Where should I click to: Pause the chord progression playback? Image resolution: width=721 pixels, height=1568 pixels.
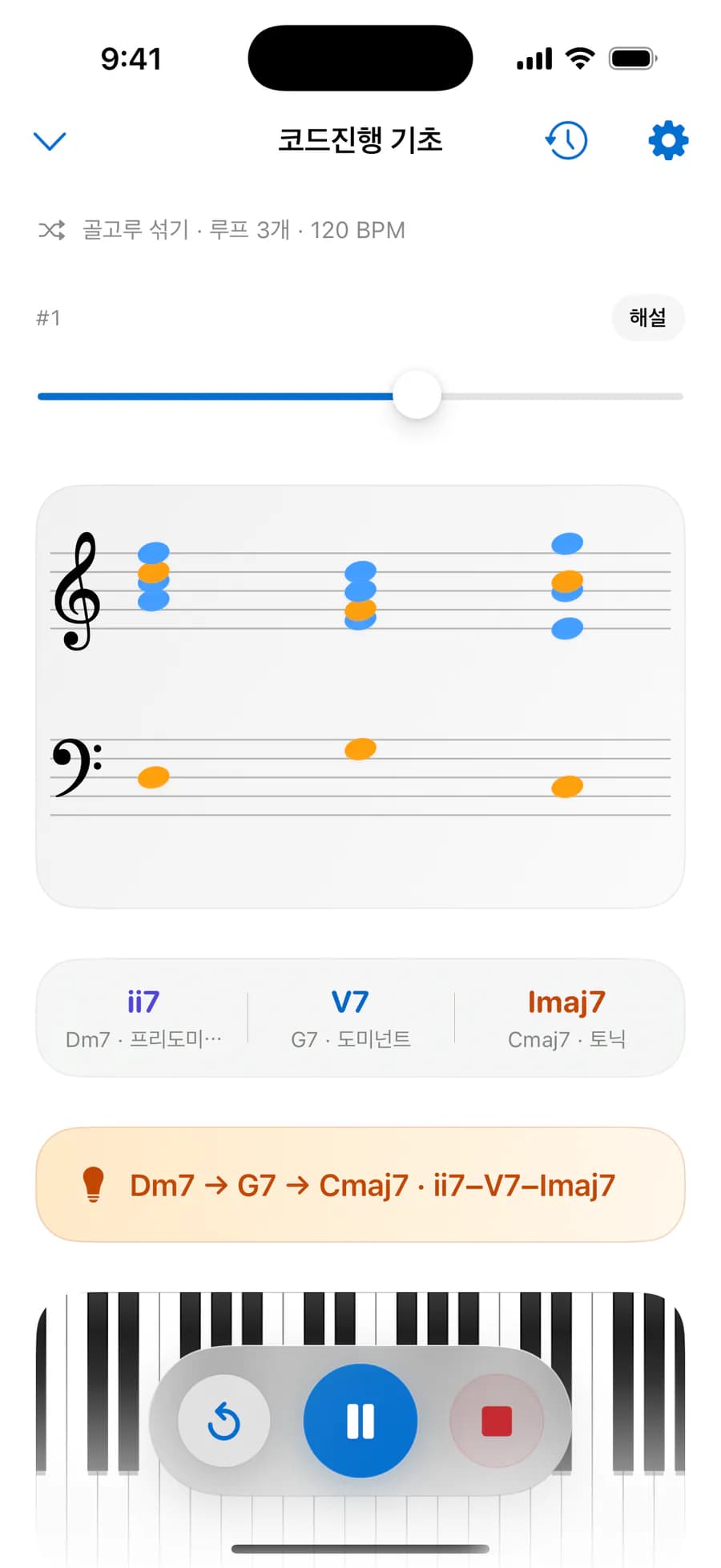pyautogui.click(x=360, y=1421)
